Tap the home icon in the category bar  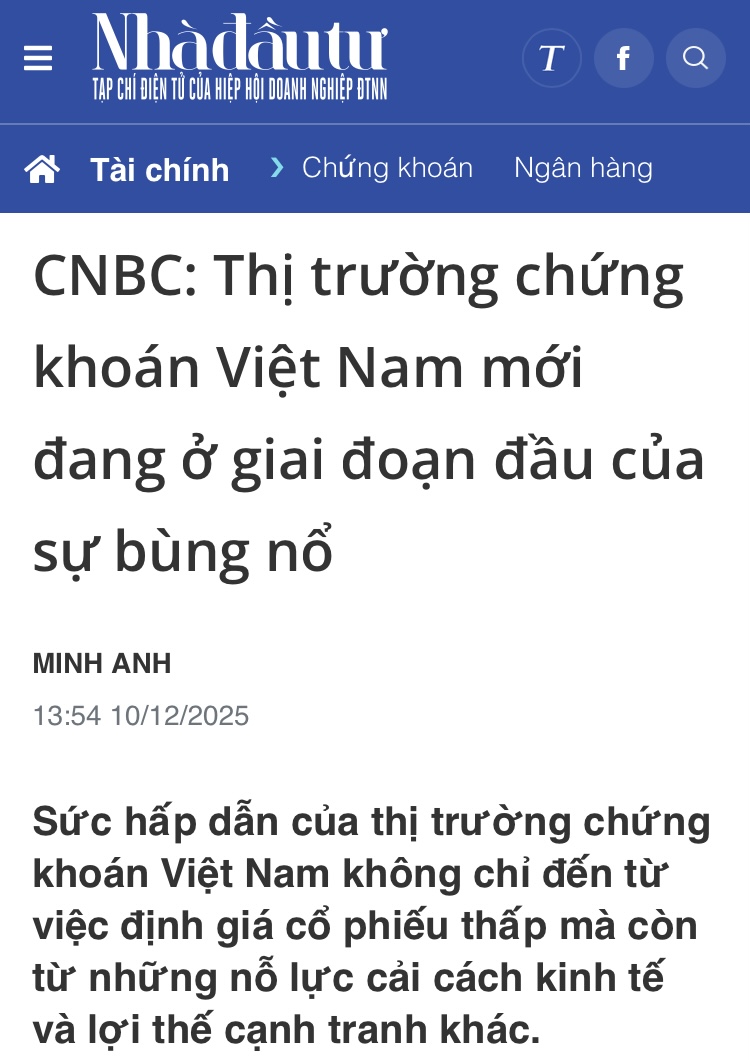pyautogui.click(x=42, y=169)
